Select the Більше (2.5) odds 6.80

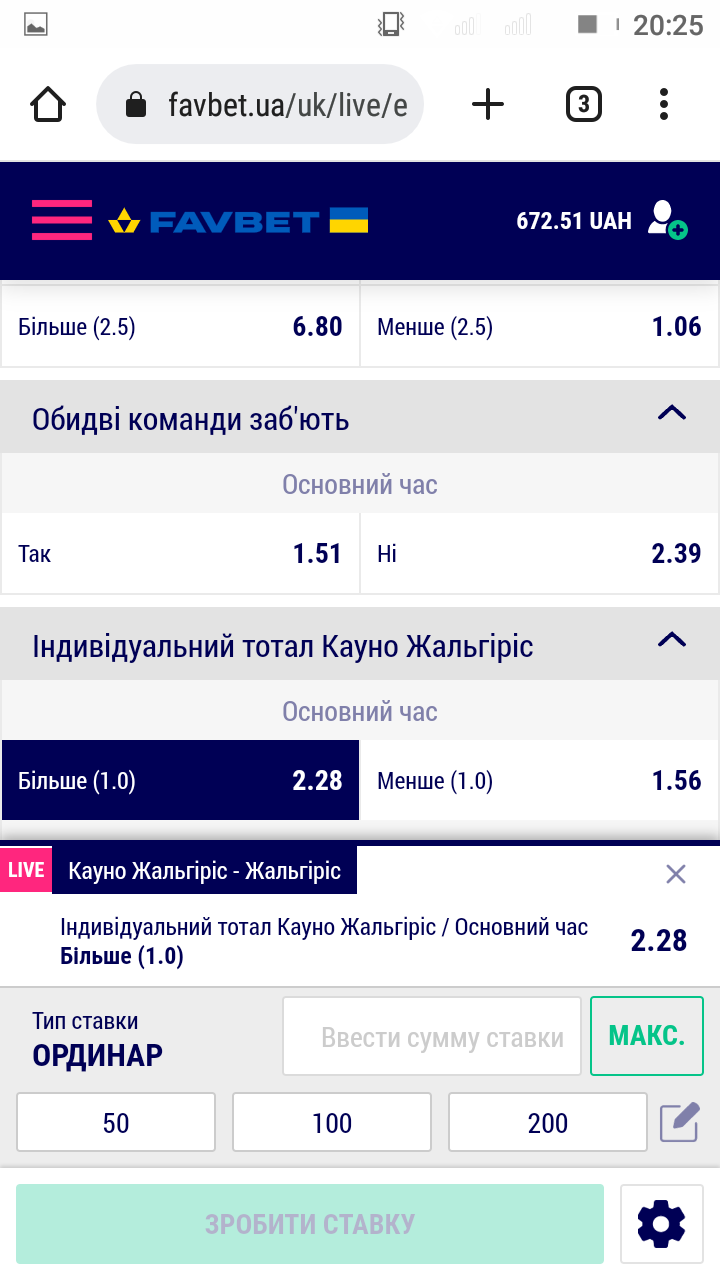pyautogui.click(x=180, y=327)
